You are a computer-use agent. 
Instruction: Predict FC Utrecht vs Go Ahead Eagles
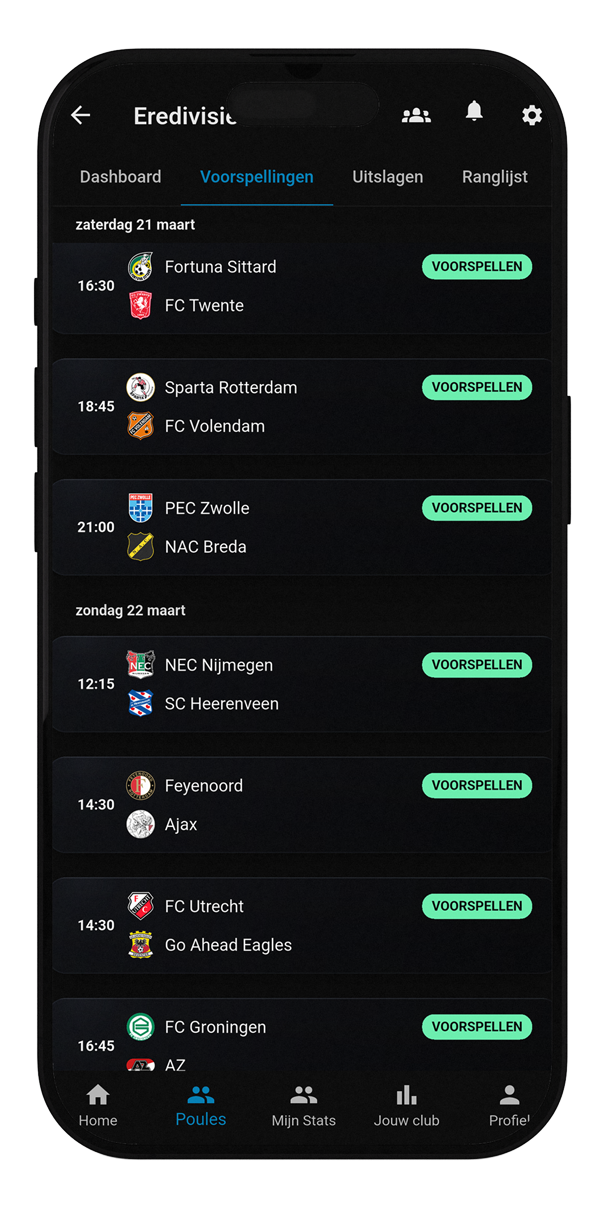[x=477, y=906]
